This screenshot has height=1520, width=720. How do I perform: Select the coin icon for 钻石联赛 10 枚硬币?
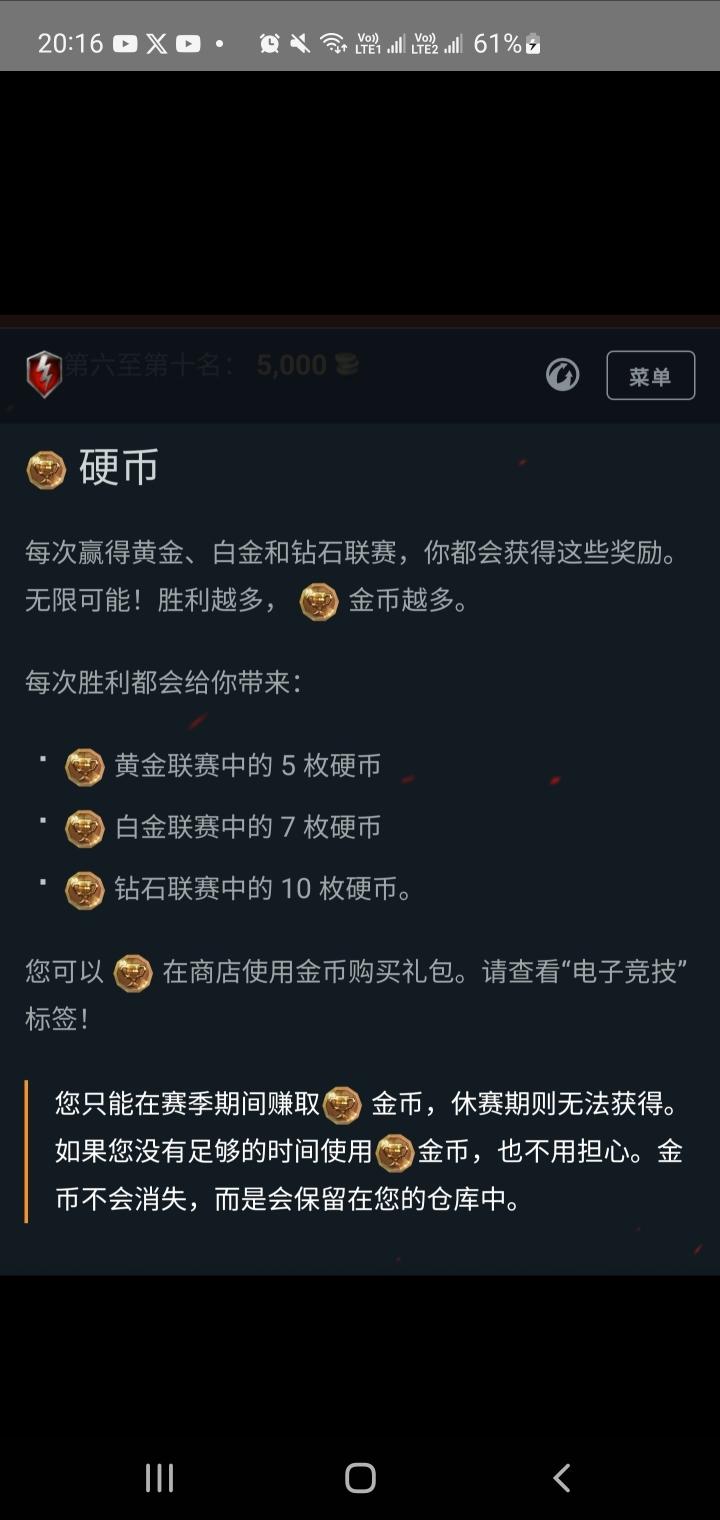(85, 890)
